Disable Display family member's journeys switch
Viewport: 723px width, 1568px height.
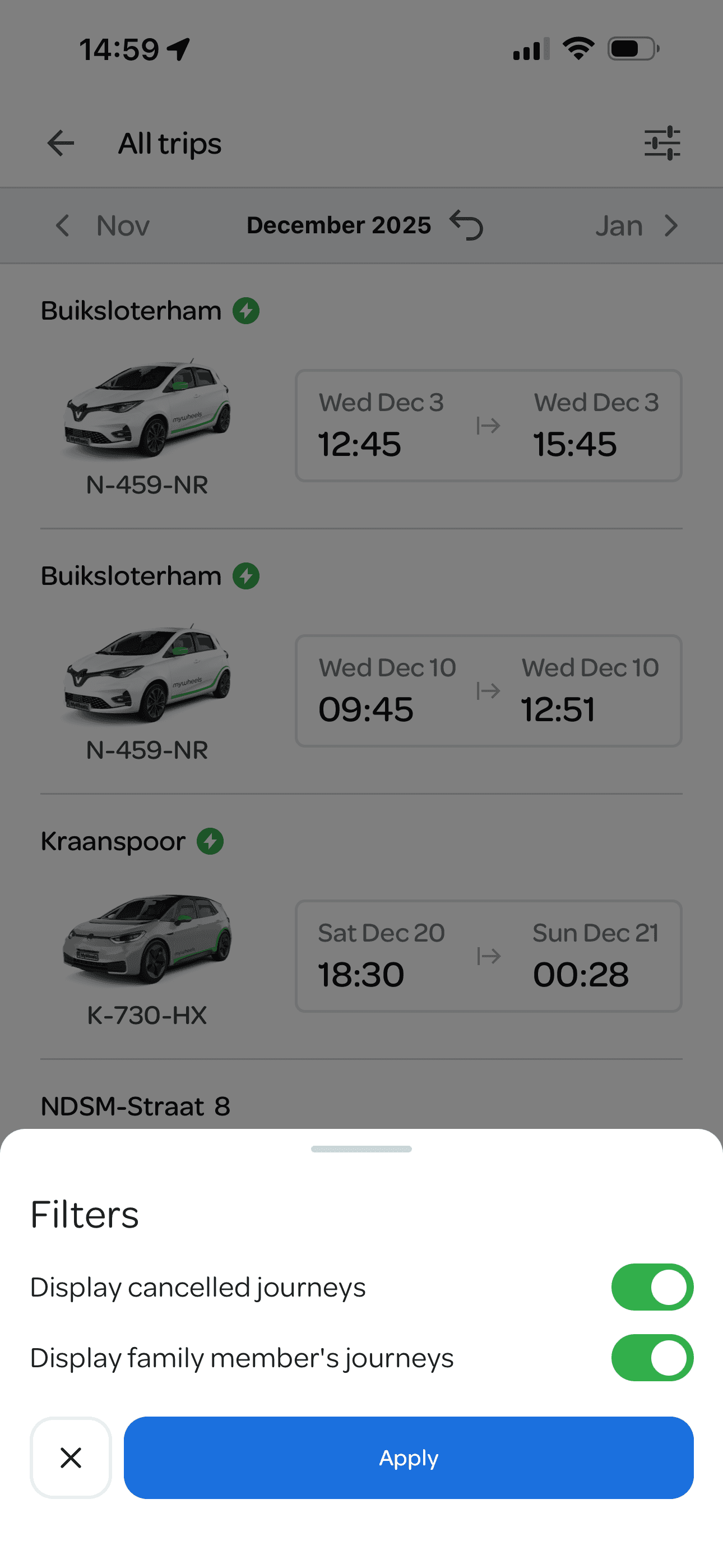[x=652, y=1357]
